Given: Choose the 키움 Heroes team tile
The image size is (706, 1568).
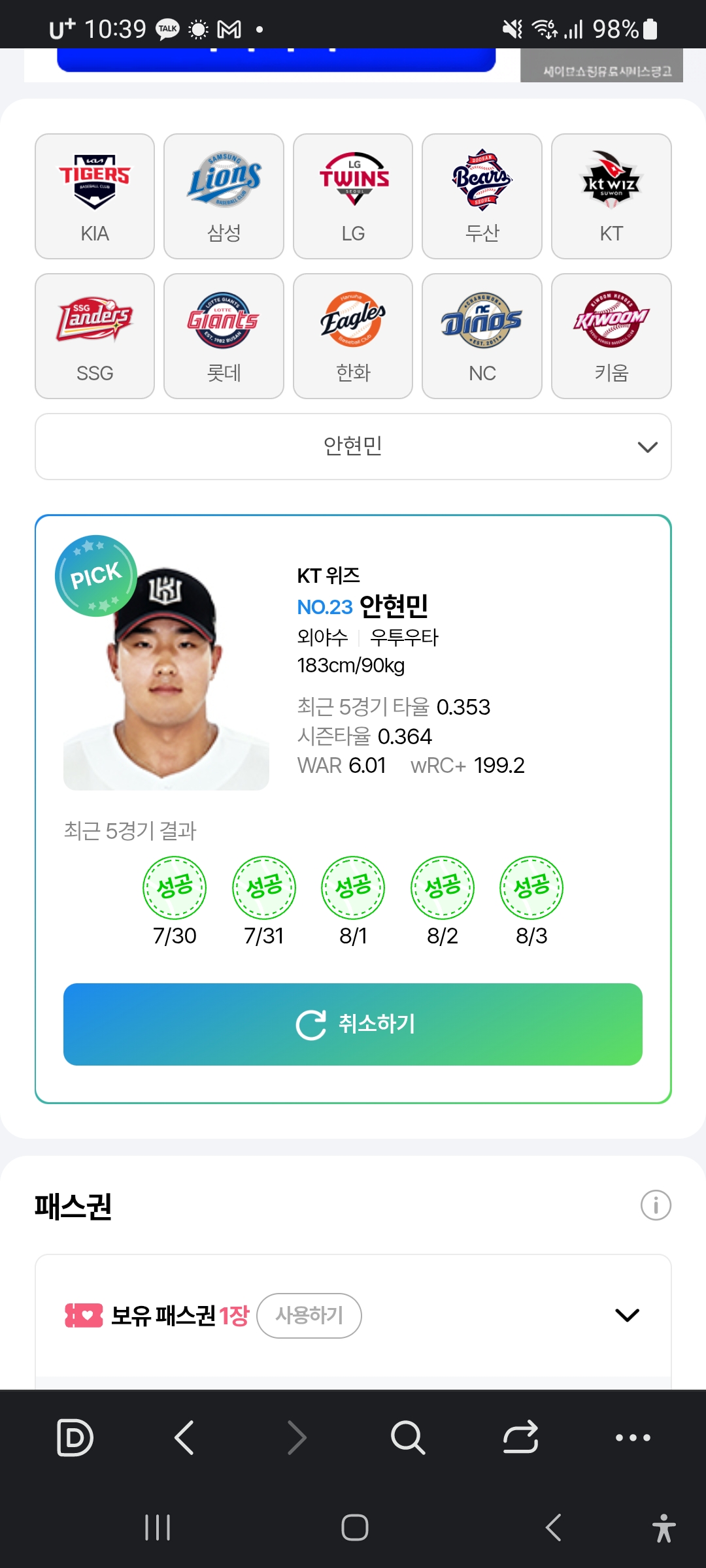Looking at the screenshot, I should [611, 336].
